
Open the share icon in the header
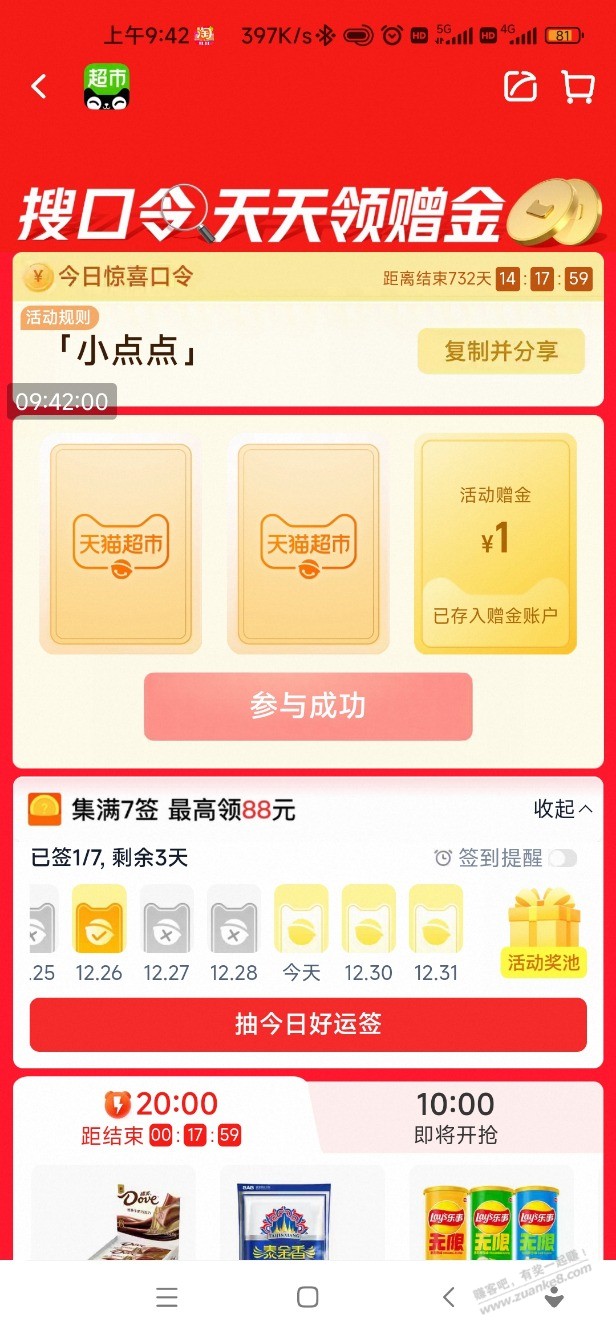click(520, 87)
